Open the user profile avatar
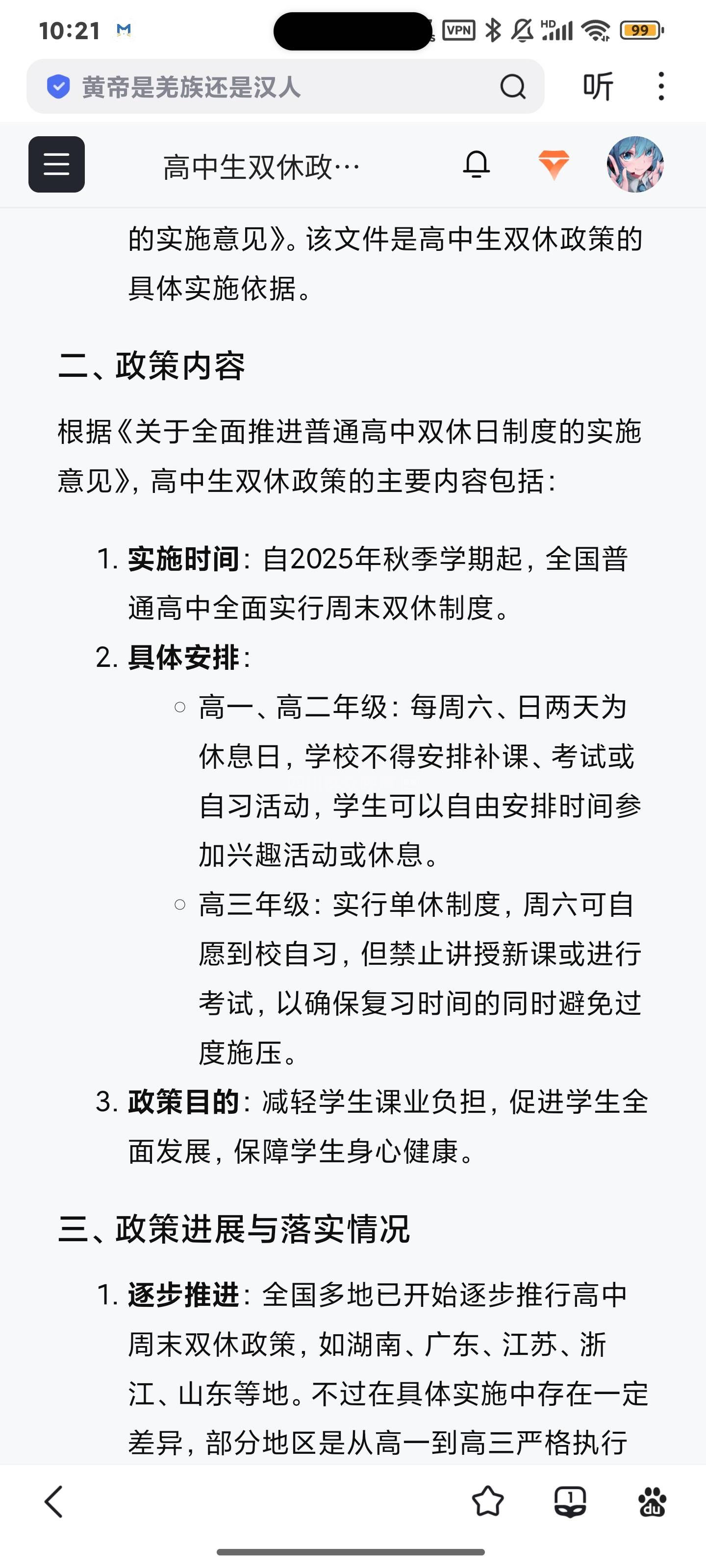Image resolution: width=706 pixels, height=1568 pixels. pos(635,164)
